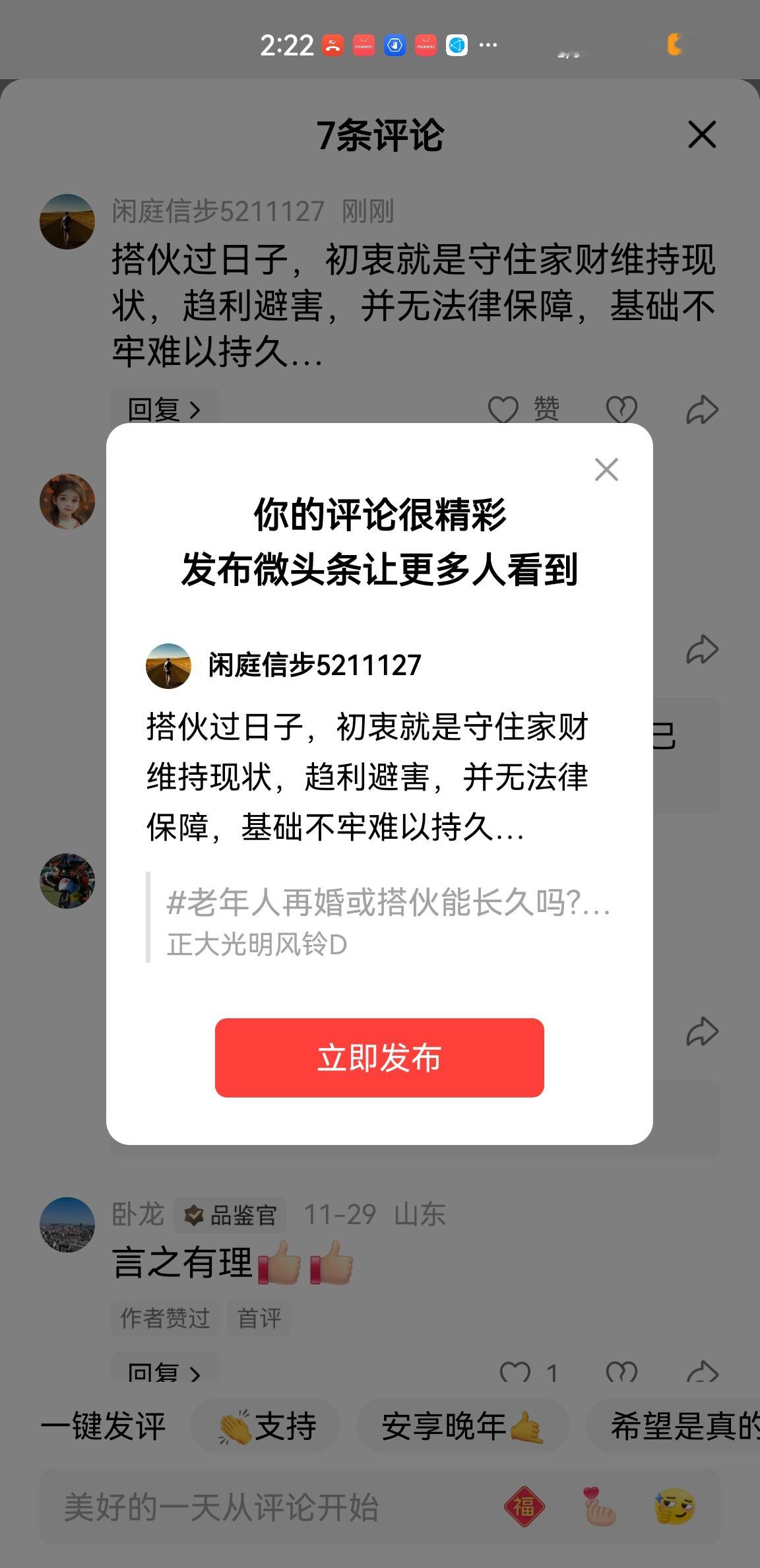Select the 一键发评 quick comment option

tap(104, 1425)
